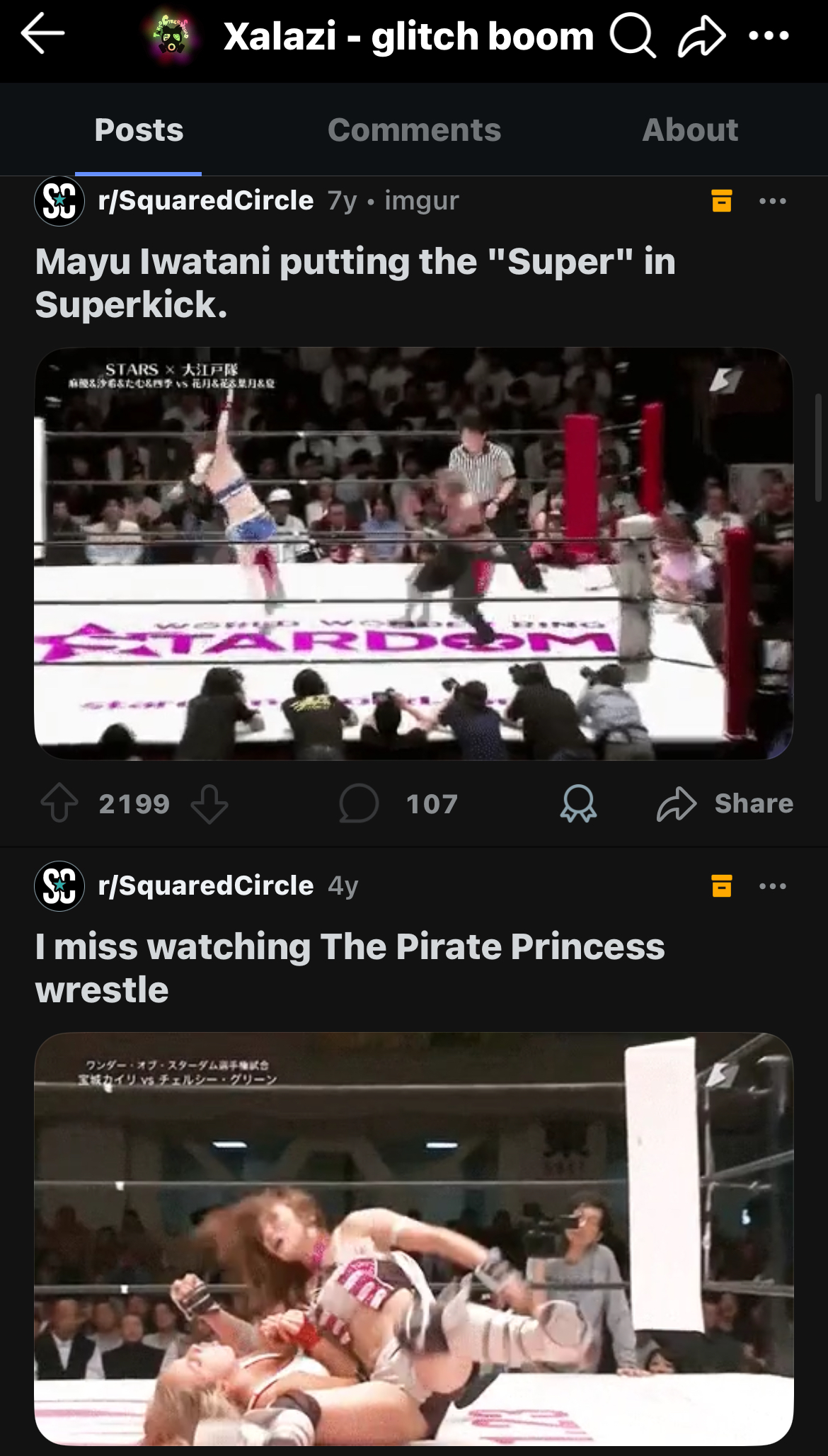Open the Pirate Princess wrestling post
This screenshot has height=1456, width=828.
[350, 968]
